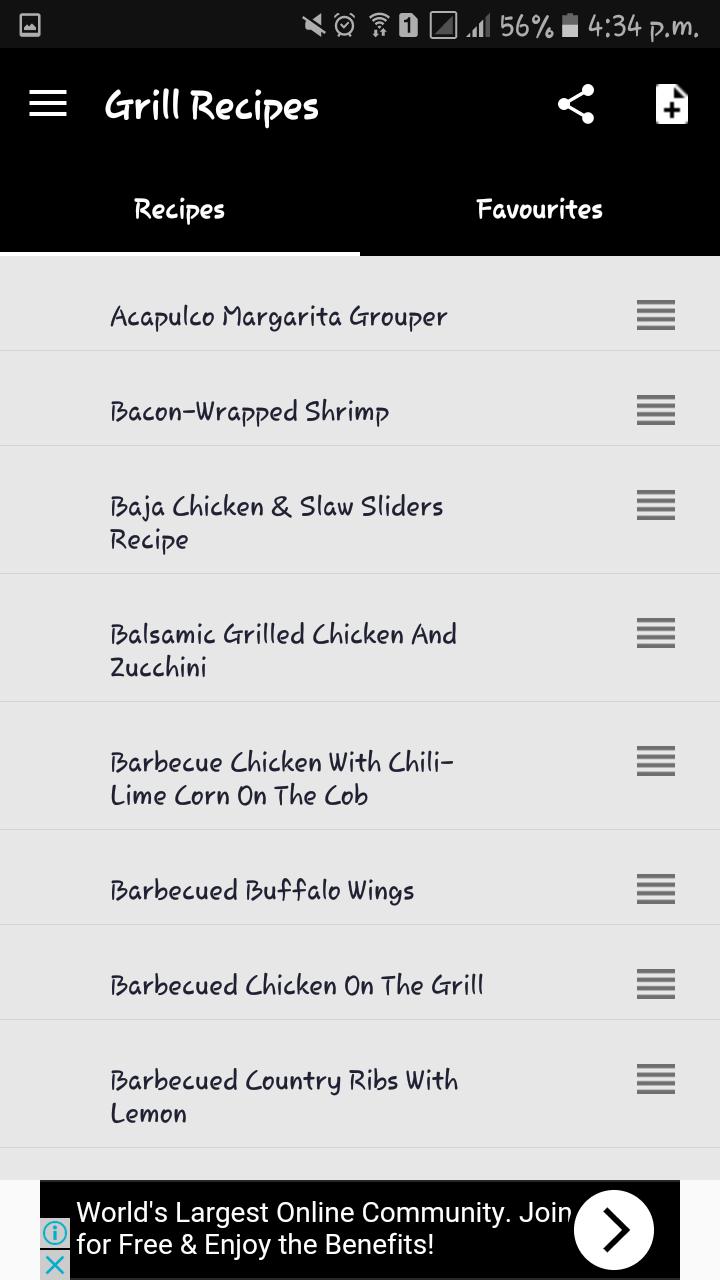Tap the lines icon beside Barbecued Buffalo Wings
The height and width of the screenshot is (1280, 720).
click(x=656, y=889)
